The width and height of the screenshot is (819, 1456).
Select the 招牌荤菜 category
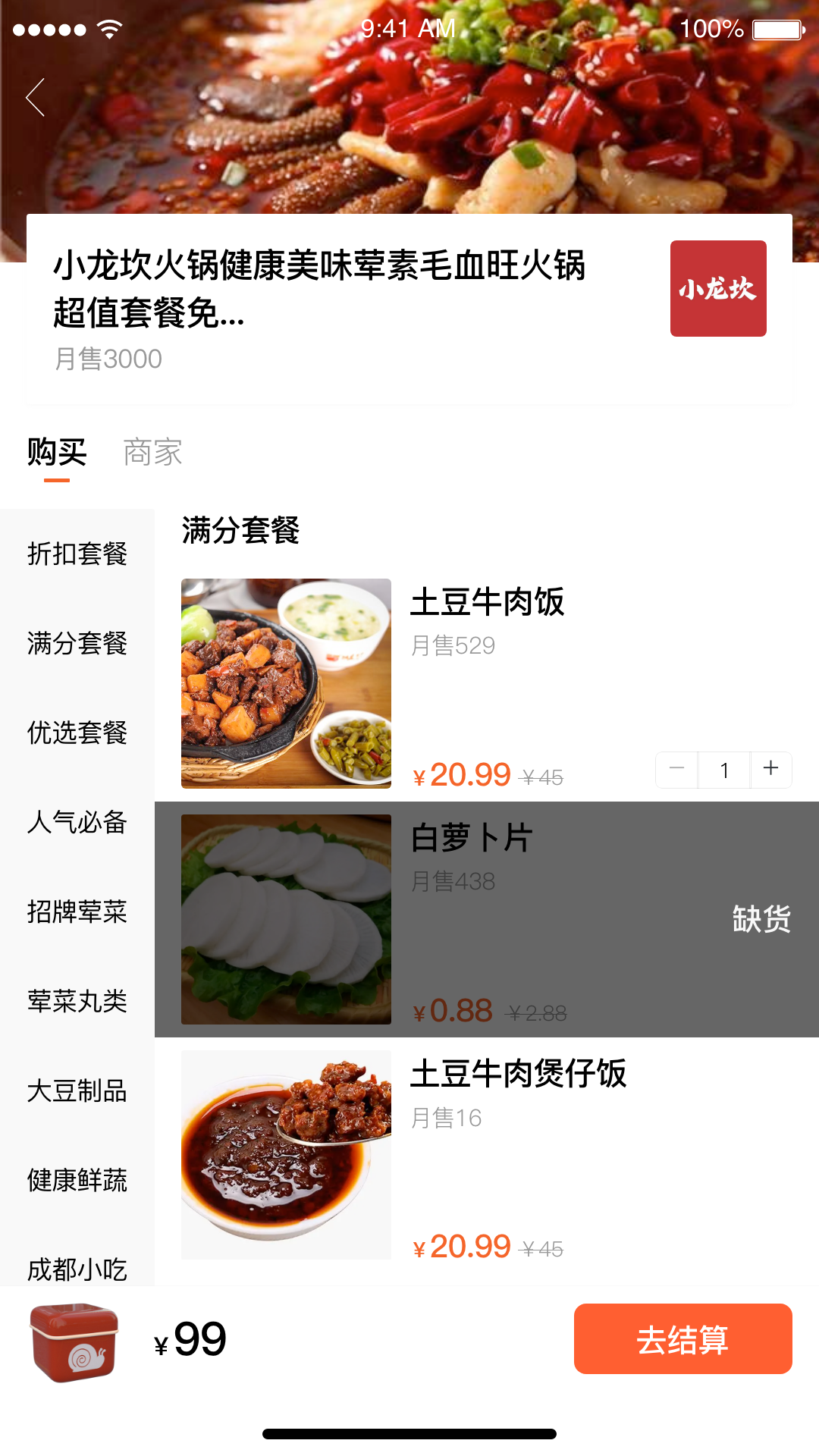[76, 912]
